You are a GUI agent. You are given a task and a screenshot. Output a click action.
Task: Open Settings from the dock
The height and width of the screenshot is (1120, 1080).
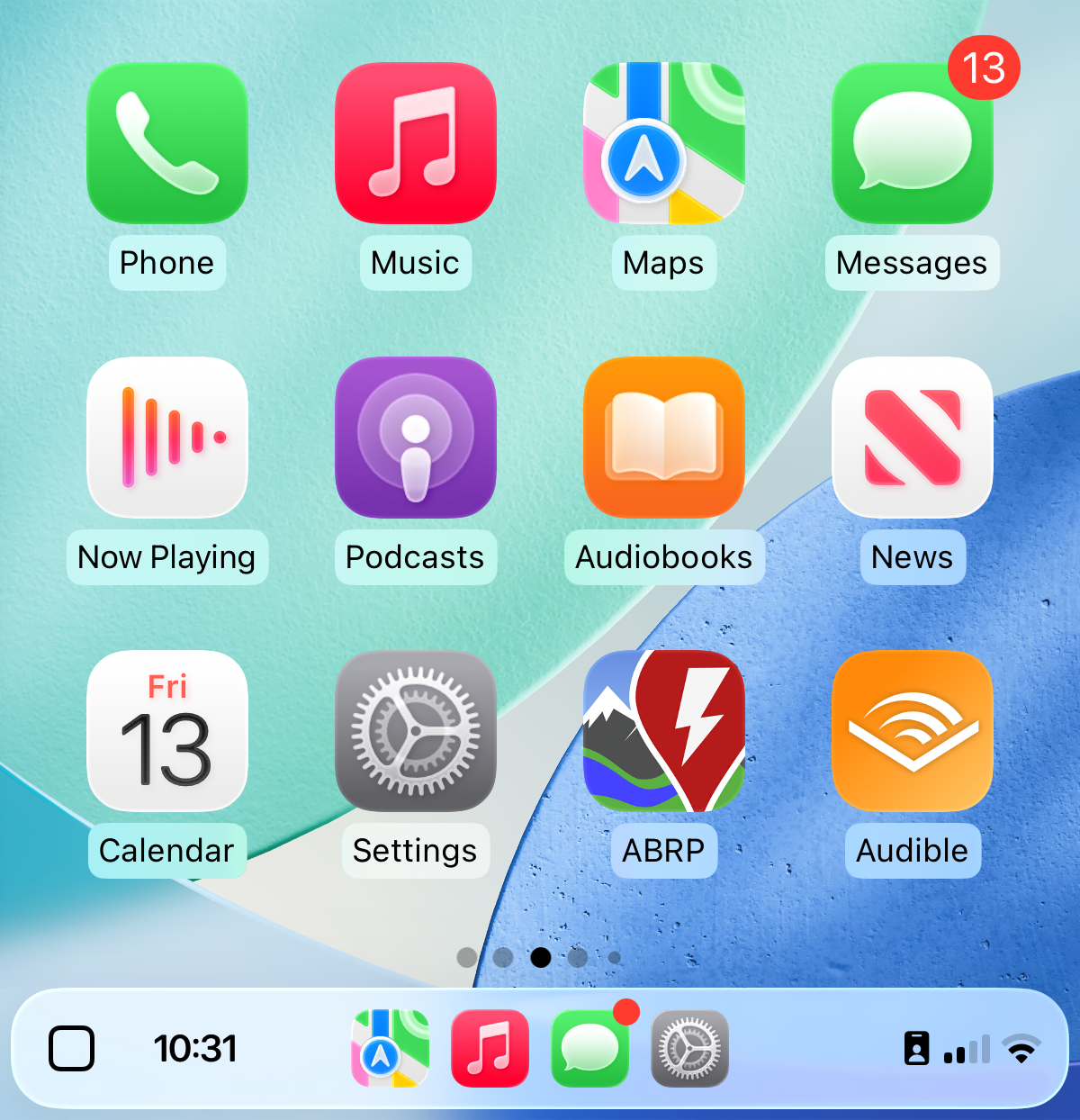(x=689, y=1049)
